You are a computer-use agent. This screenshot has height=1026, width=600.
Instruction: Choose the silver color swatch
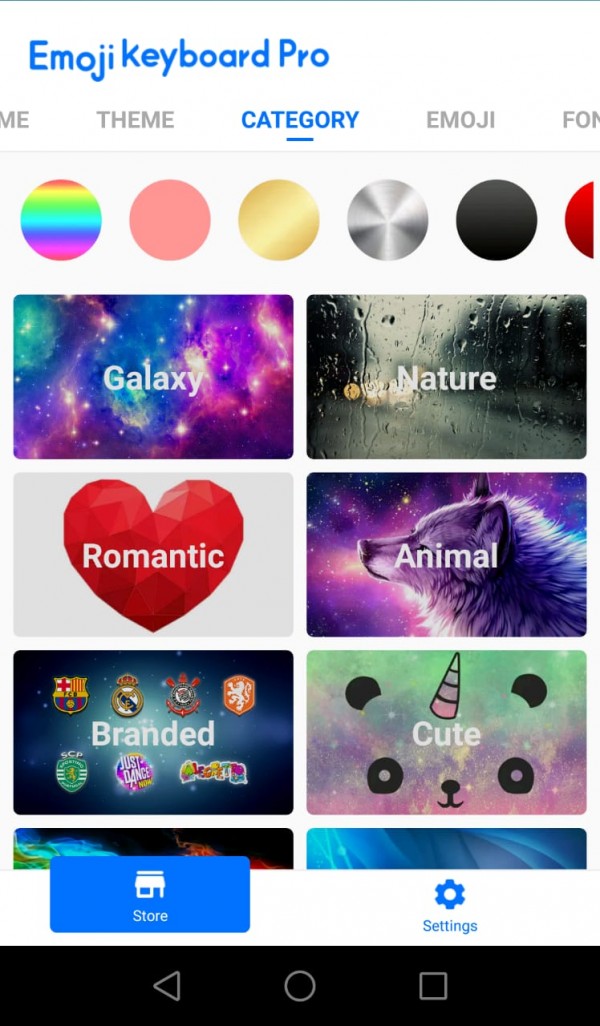(x=388, y=220)
